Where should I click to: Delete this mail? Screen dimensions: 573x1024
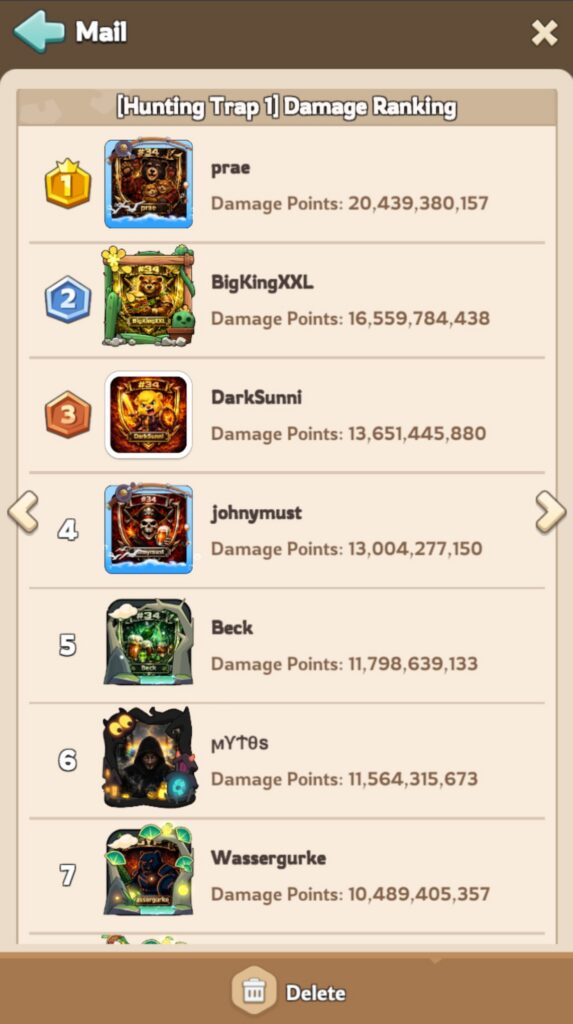tap(289, 993)
